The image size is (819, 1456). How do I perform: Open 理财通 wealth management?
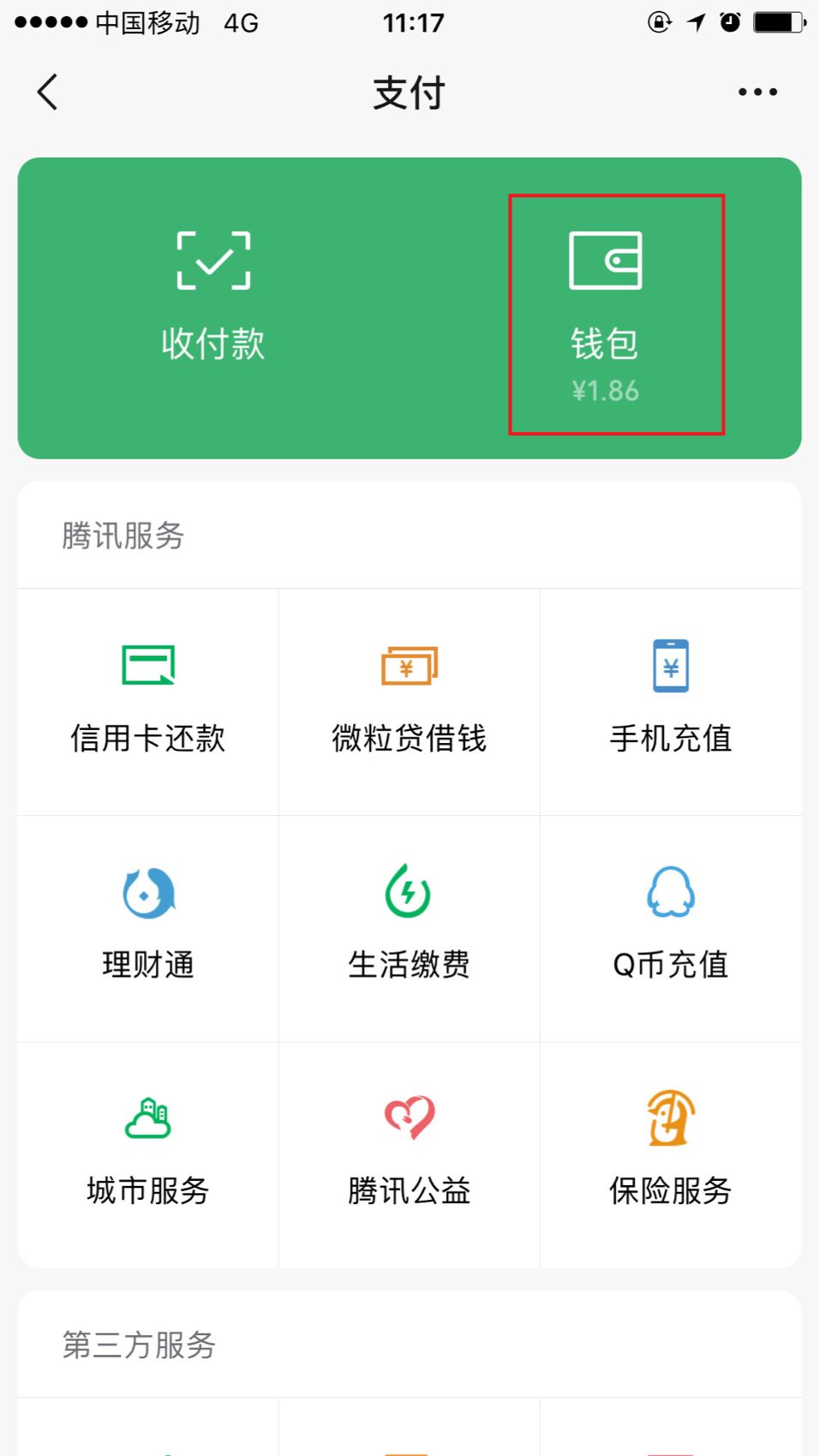148,928
